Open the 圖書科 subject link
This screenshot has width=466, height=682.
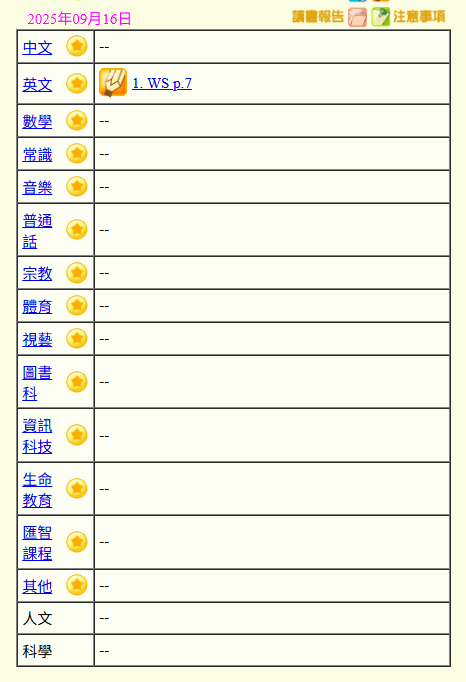[37, 383]
